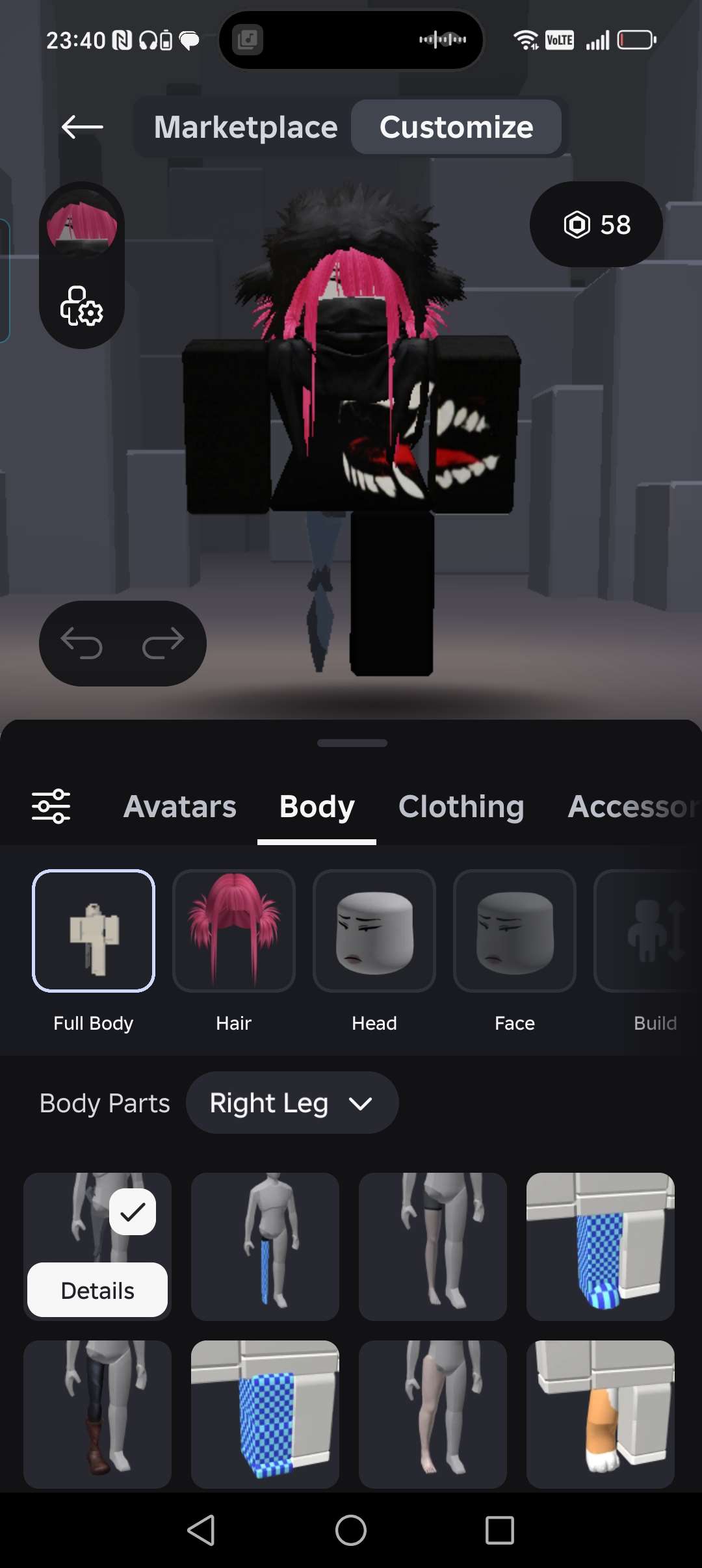The height and width of the screenshot is (1568, 702).
Task: Open the Build category
Action: click(650, 931)
